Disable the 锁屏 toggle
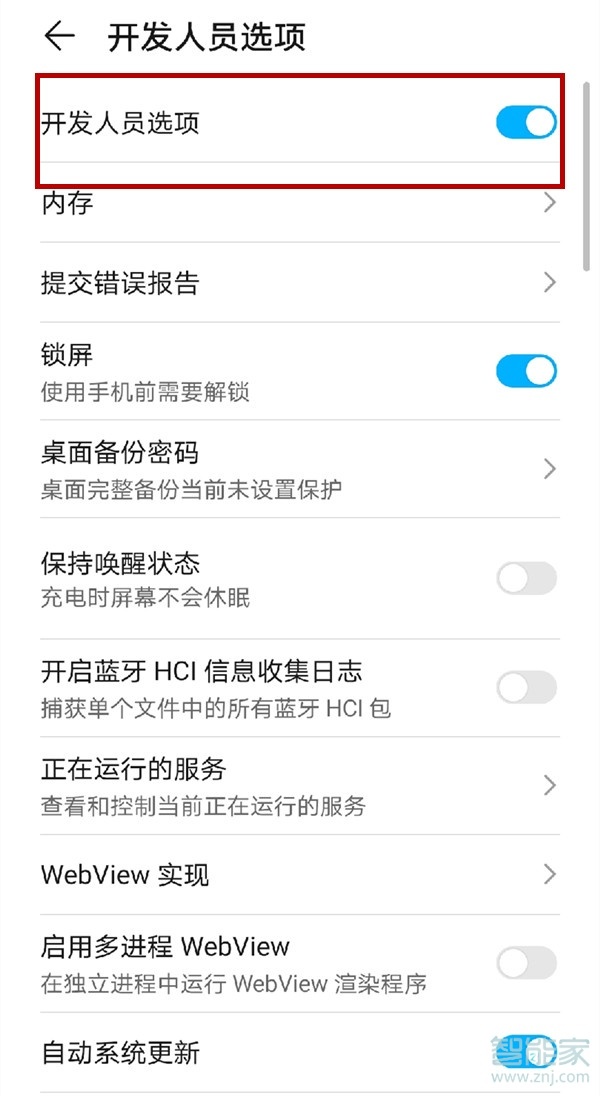Viewport: 600px width, 1096px height. click(526, 371)
